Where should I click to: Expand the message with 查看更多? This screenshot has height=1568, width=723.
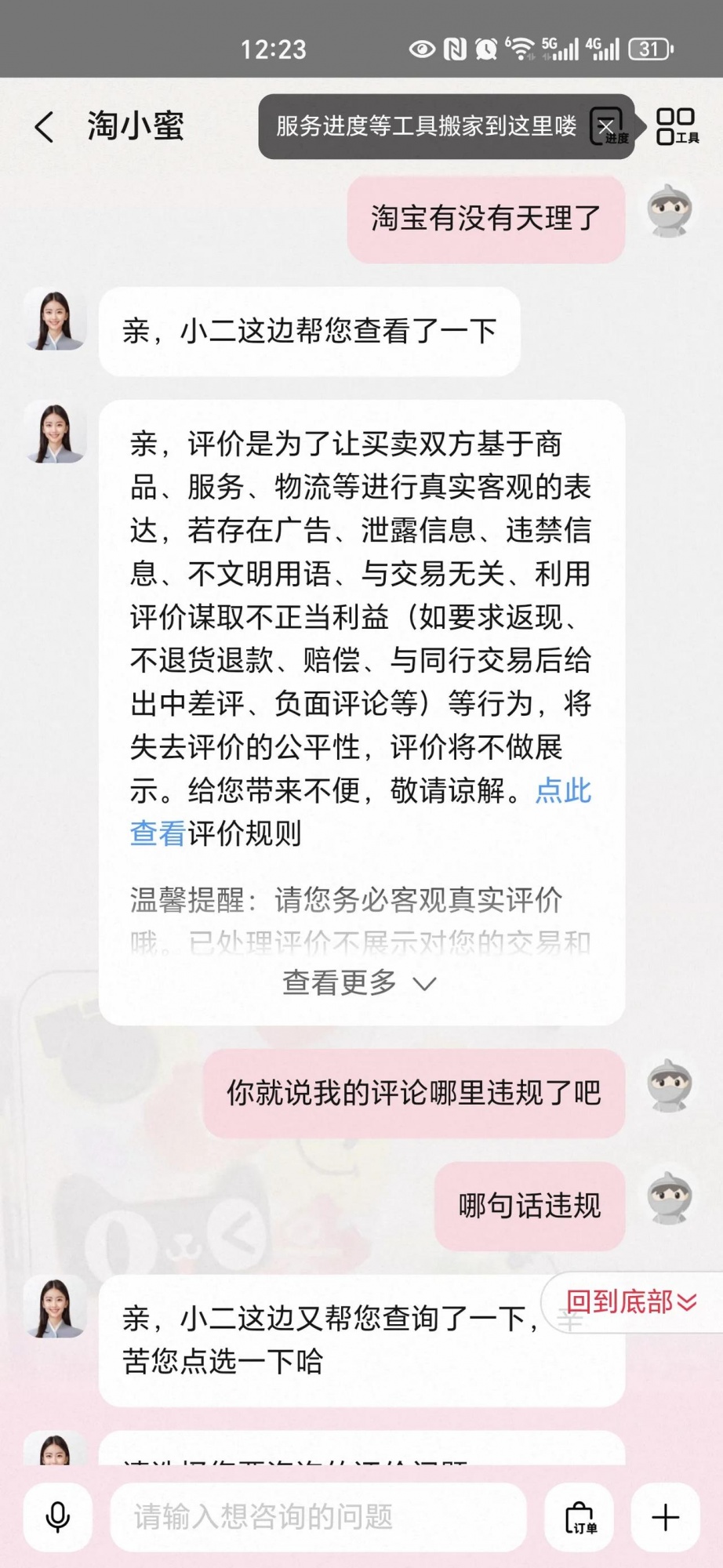(x=359, y=982)
